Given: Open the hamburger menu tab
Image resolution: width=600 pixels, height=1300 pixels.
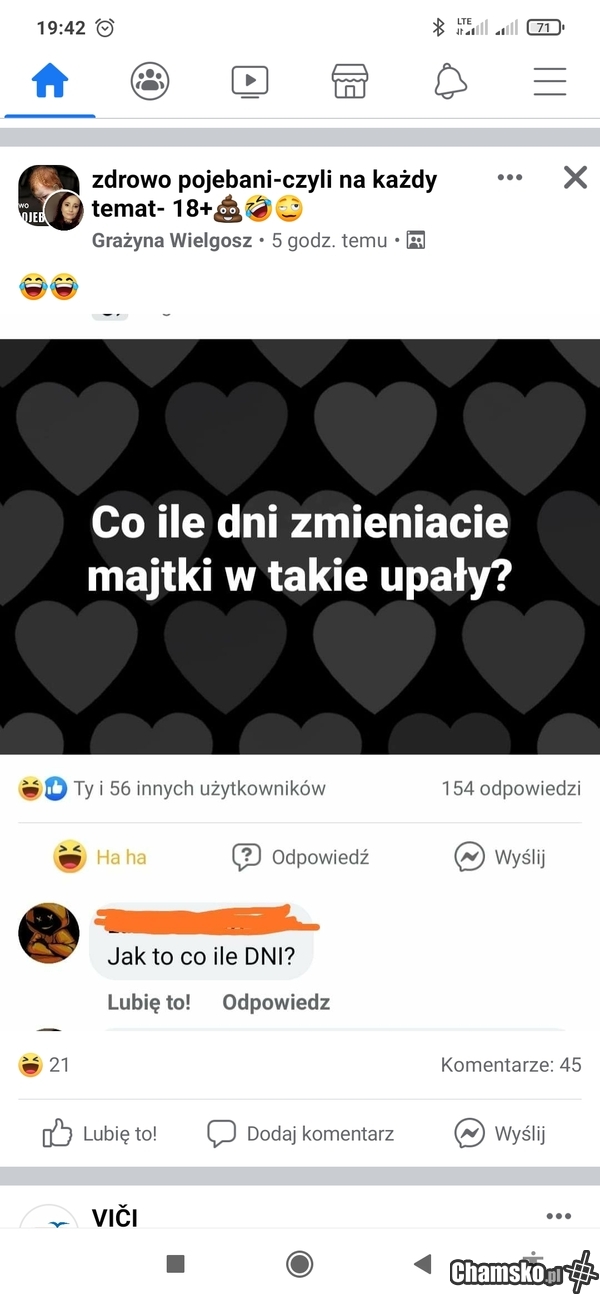Looking at the screenshot, I should click(x=549, y=81).
